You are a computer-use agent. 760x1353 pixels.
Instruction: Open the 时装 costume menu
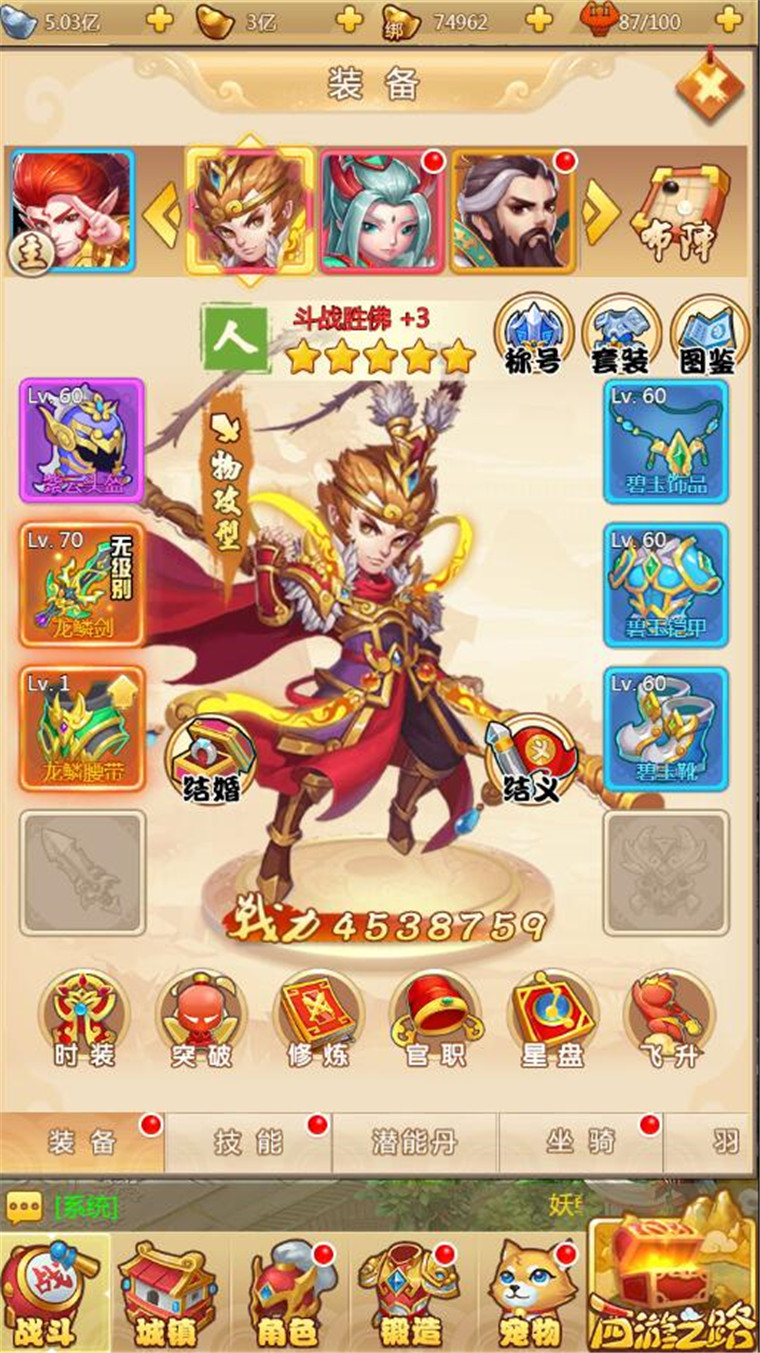84,1018
